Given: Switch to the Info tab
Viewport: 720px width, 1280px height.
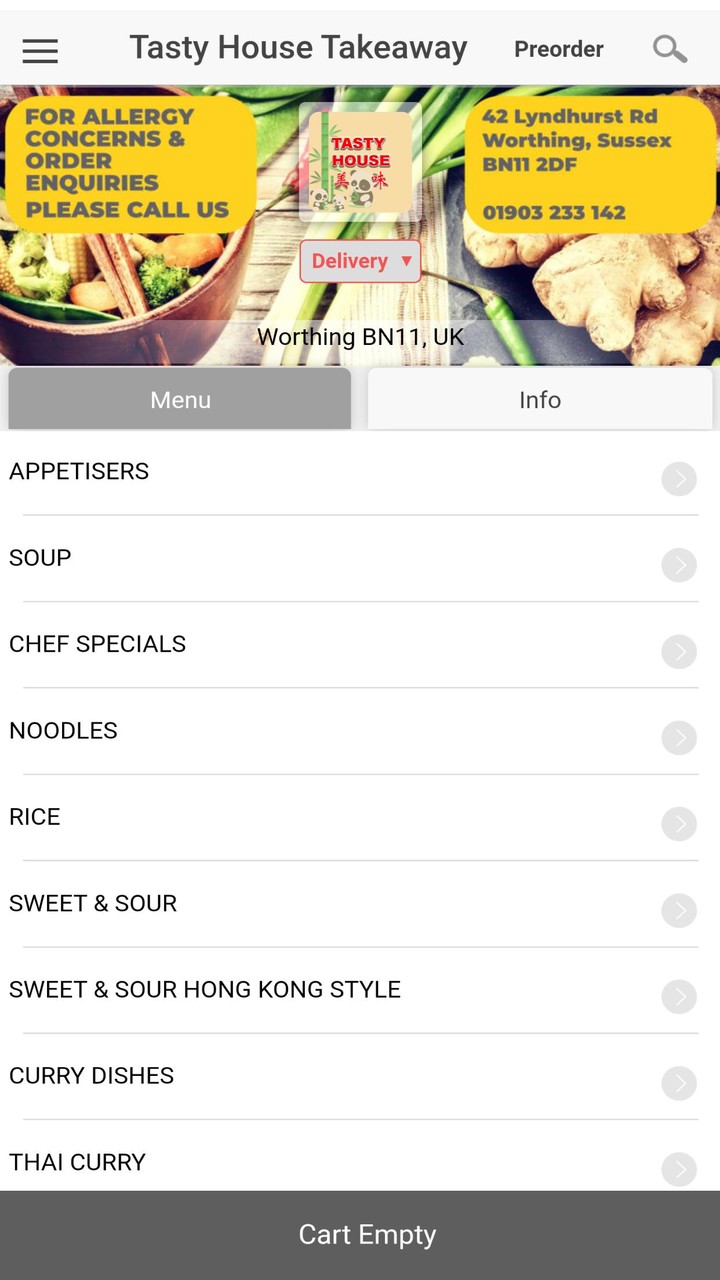Looking at the screenshot, I should pyautogui.click(x=540, y=400).
